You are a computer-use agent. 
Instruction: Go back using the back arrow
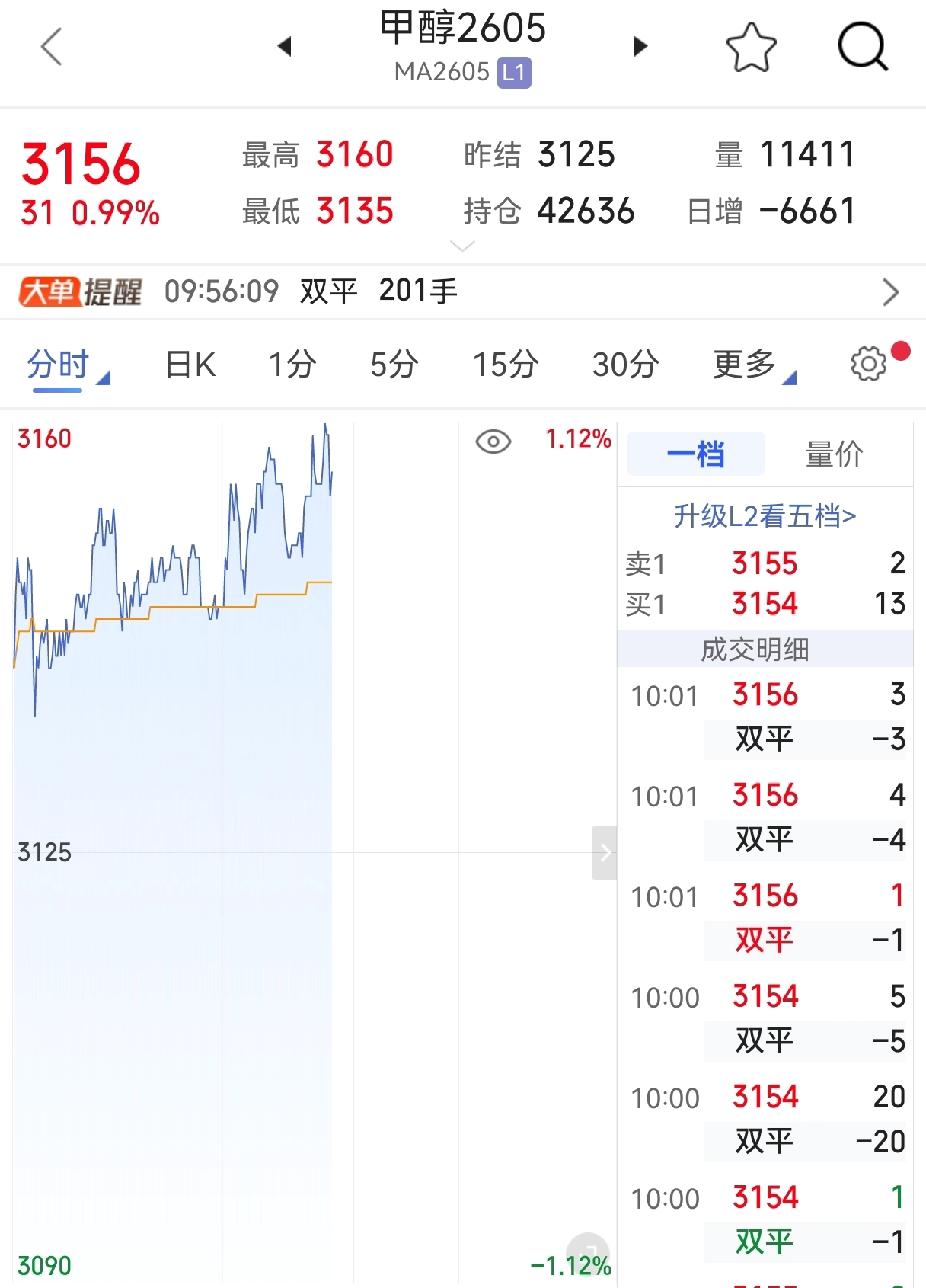click(x=50, y=47)
